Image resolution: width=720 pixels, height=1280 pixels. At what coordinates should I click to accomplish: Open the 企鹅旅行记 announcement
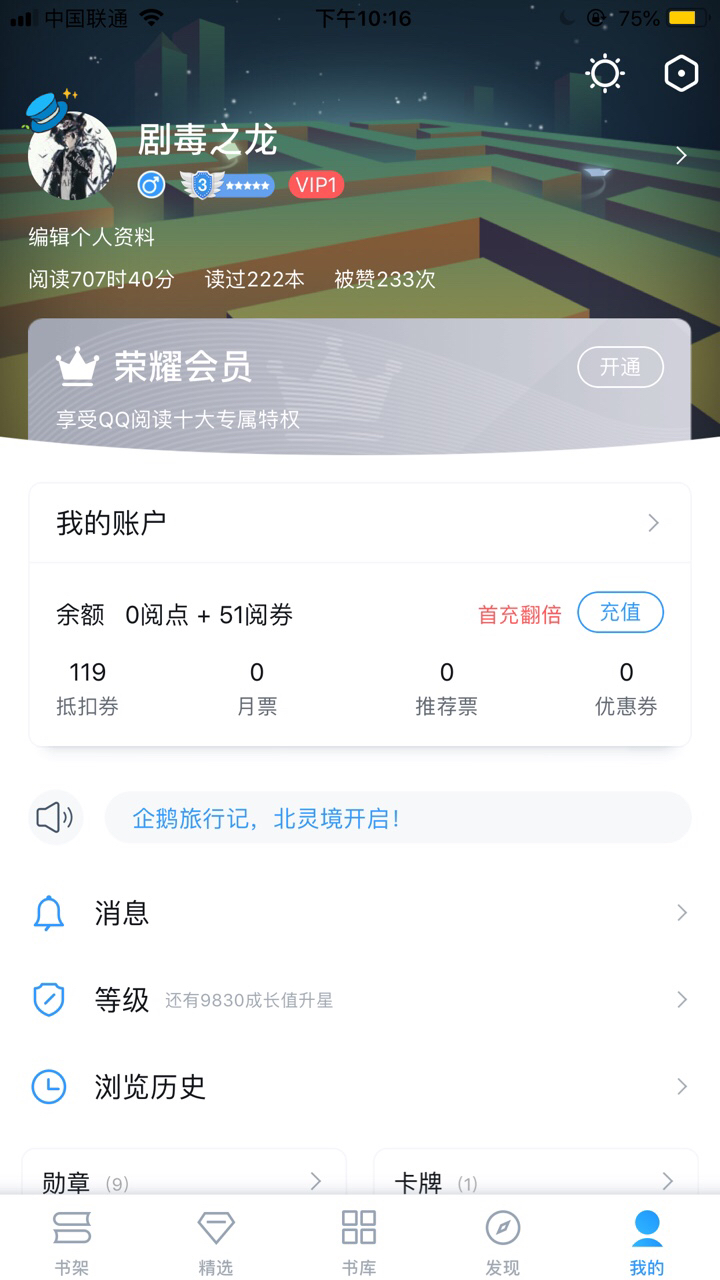tap(397, 819)
